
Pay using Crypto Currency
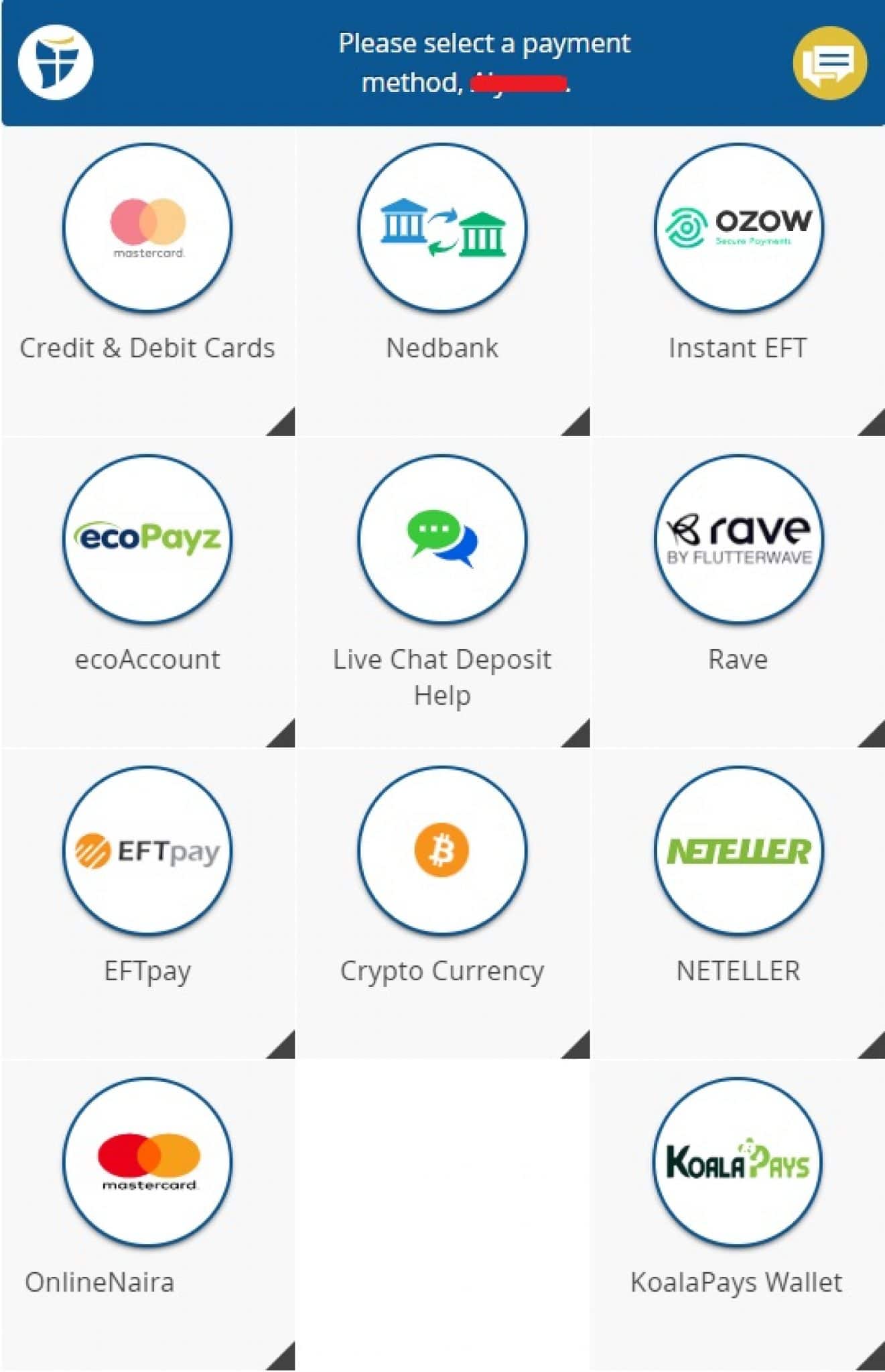[x=442, y=851]
